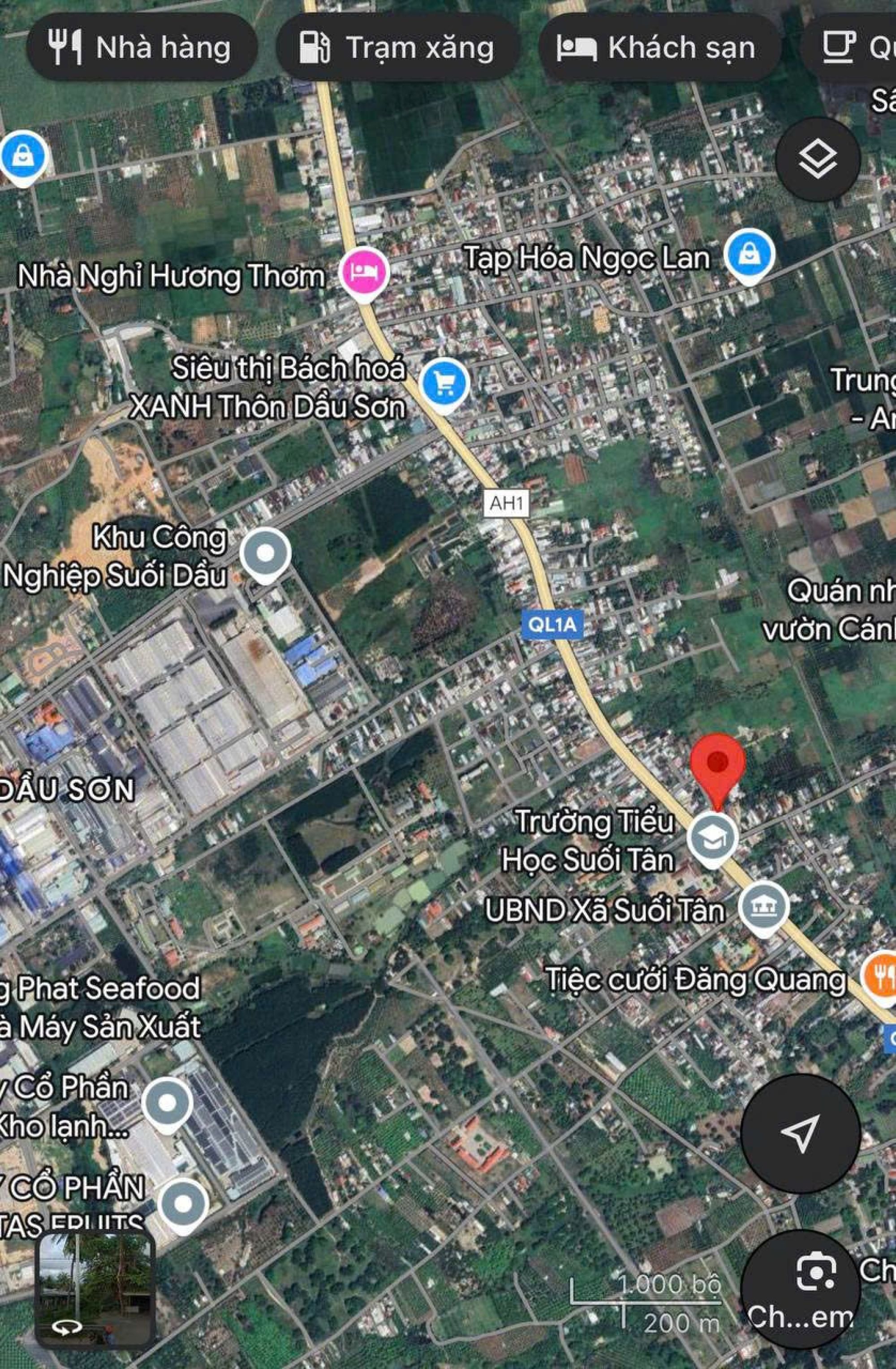Open the map layers button
This screenshot has height=1369, width=896.
tap(817, 159)
